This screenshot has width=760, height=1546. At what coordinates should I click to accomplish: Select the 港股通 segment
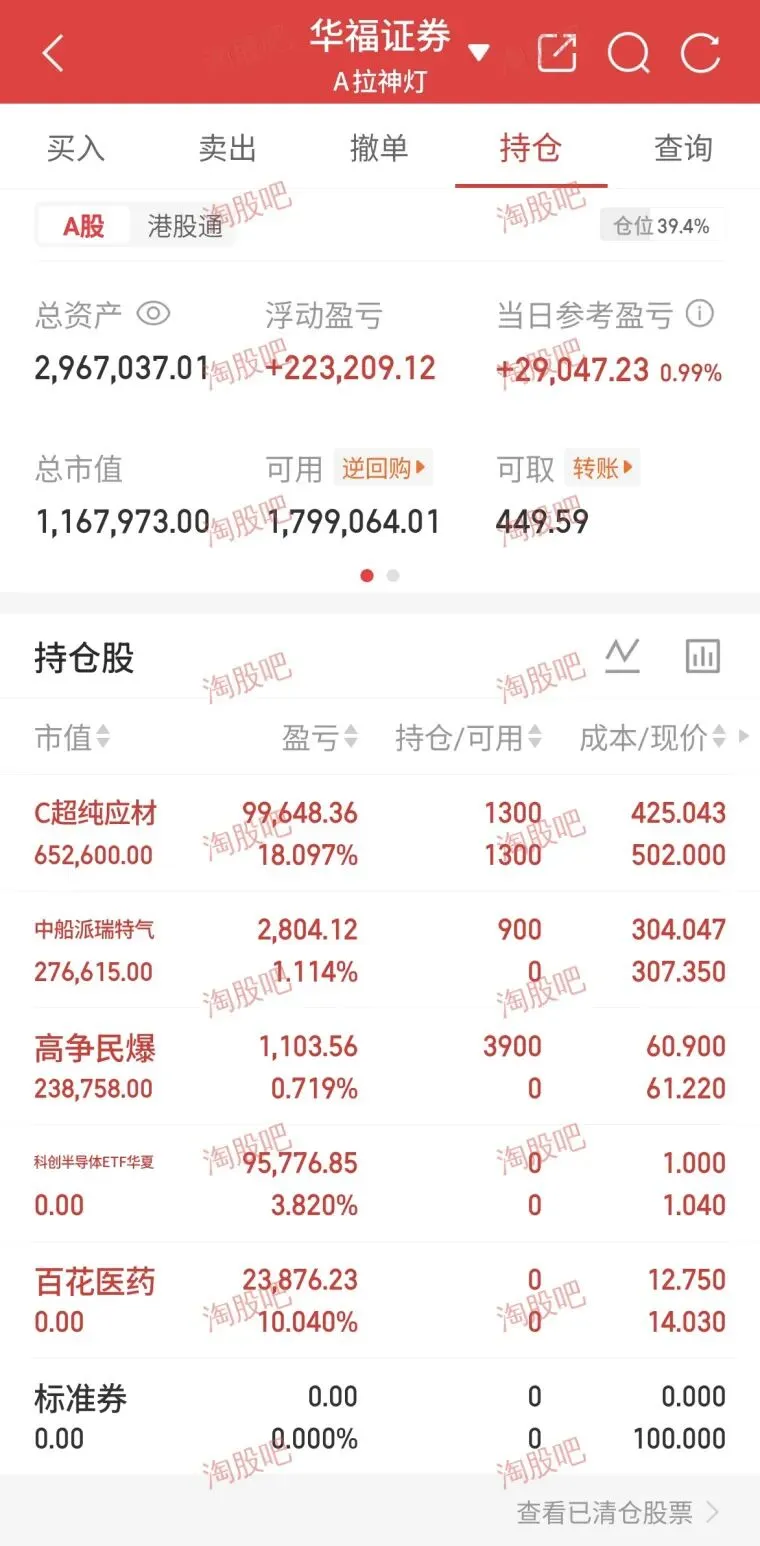[185, 226]
